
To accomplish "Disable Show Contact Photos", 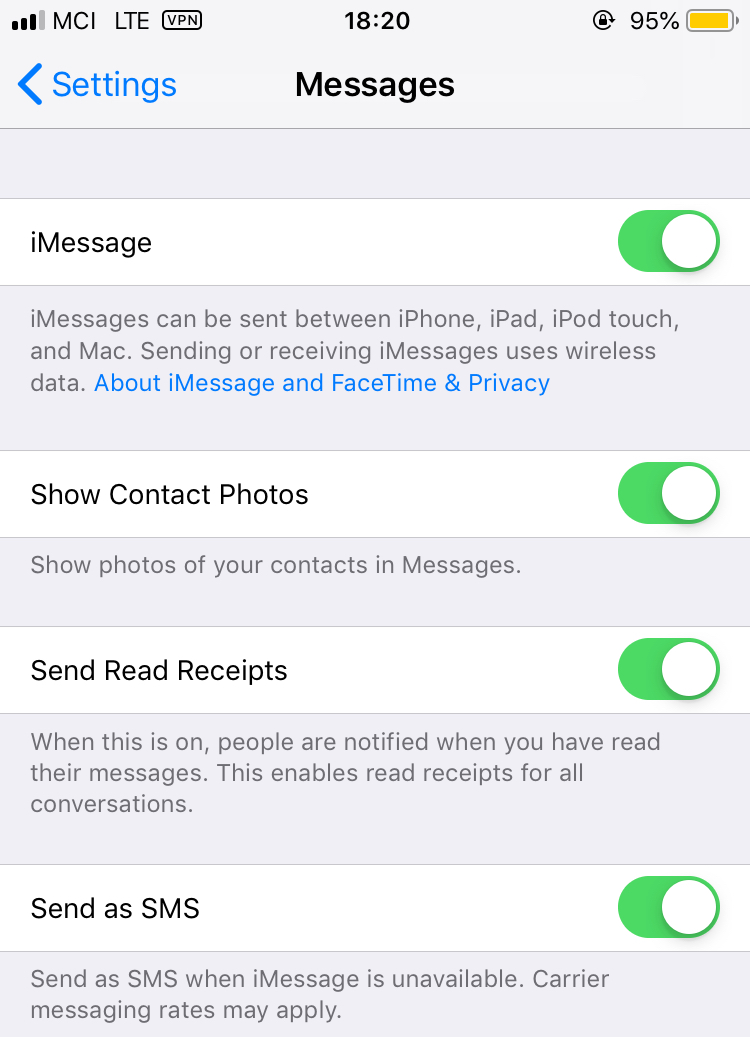I will [668, 493].
